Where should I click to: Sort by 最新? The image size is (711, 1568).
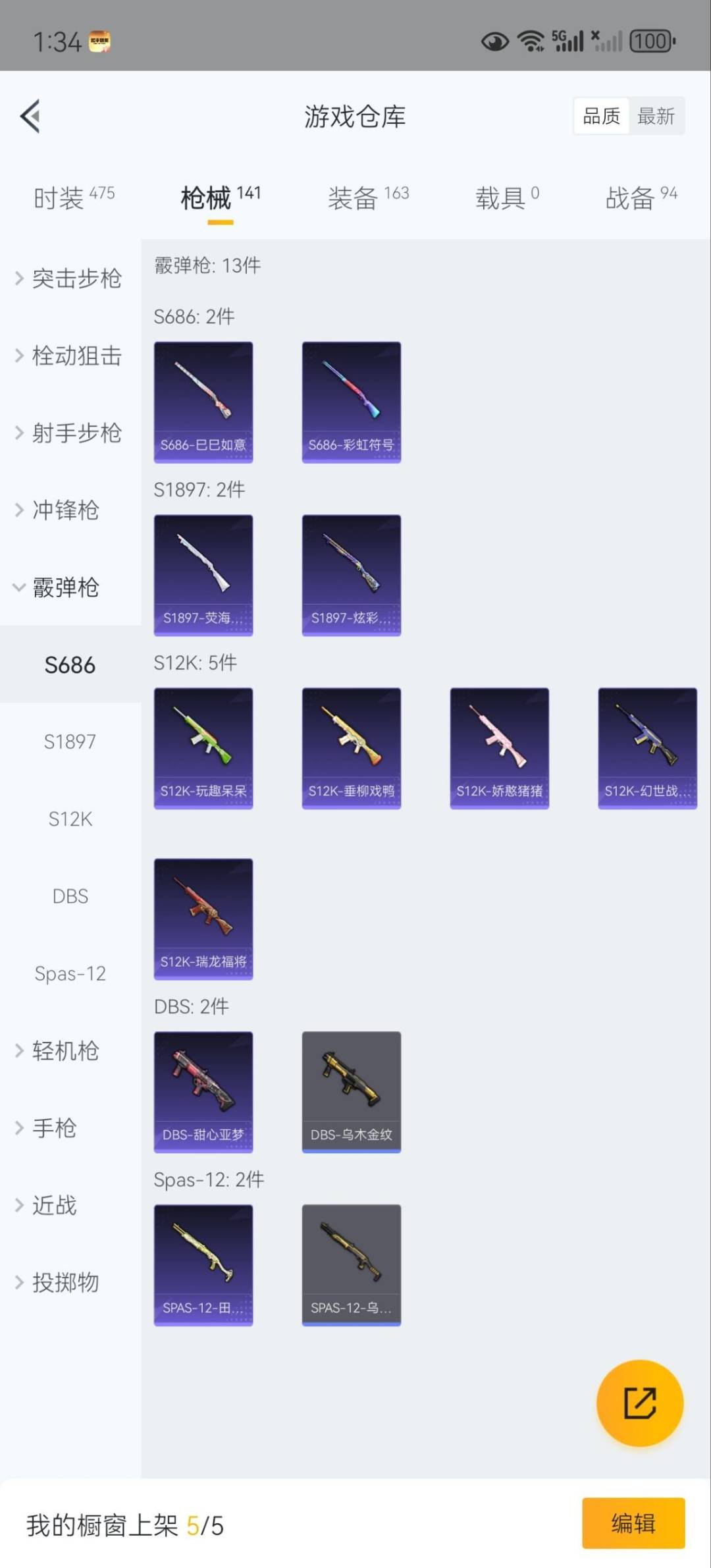656,117
